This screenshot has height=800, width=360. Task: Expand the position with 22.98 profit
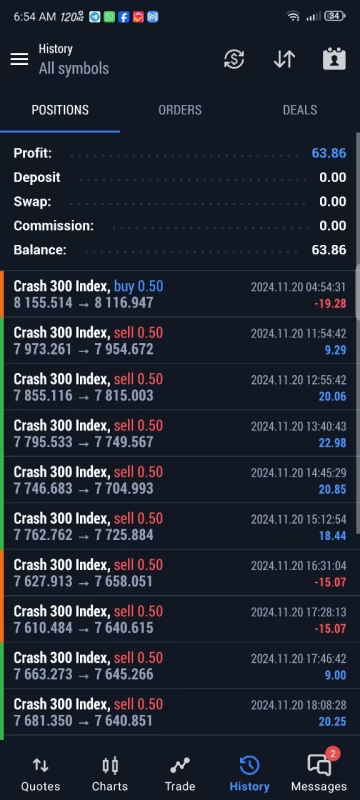[x=179, y=434]
